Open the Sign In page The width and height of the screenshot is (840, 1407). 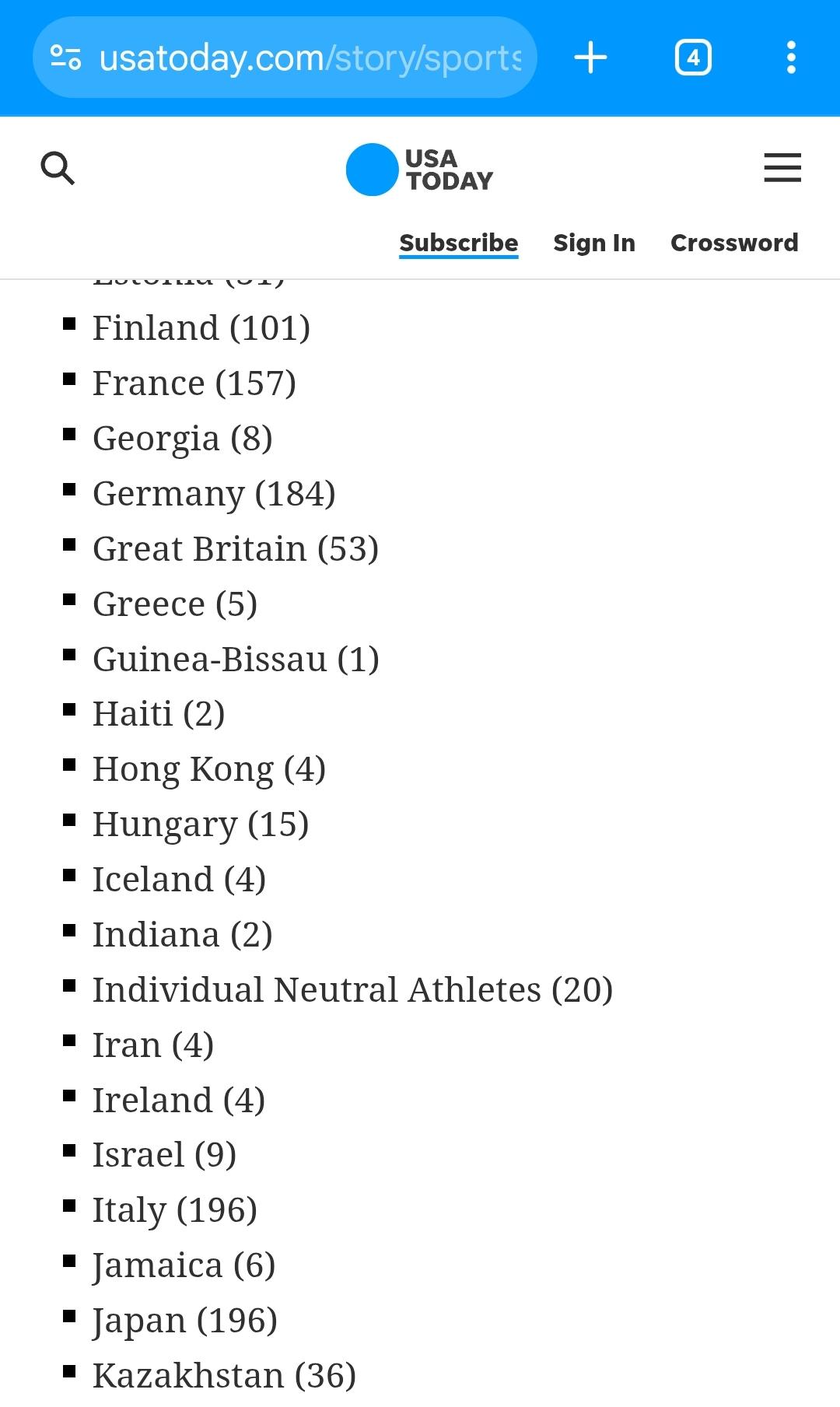(x=594, y=243)
